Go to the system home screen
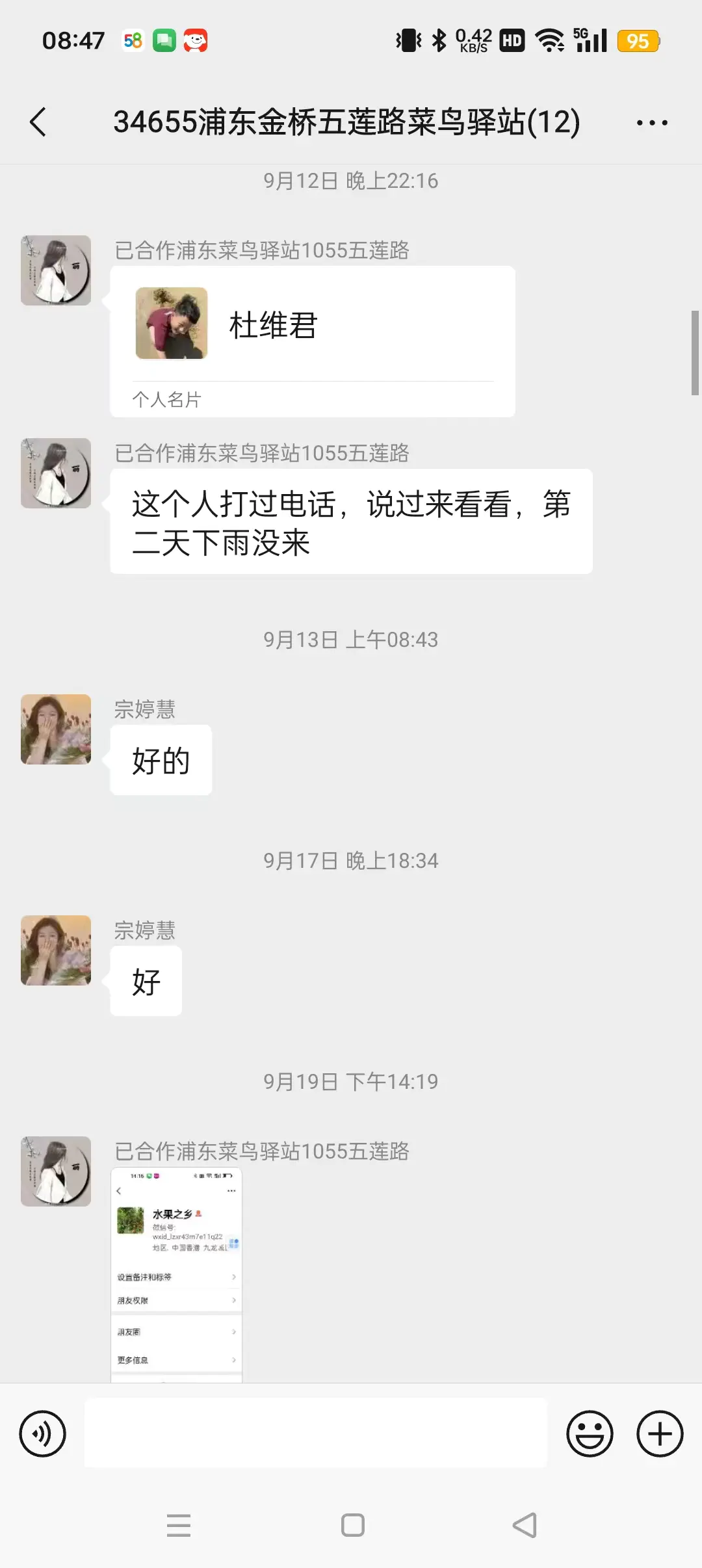The width and height of the screenshot is (702, 1568). (352, 1525)
